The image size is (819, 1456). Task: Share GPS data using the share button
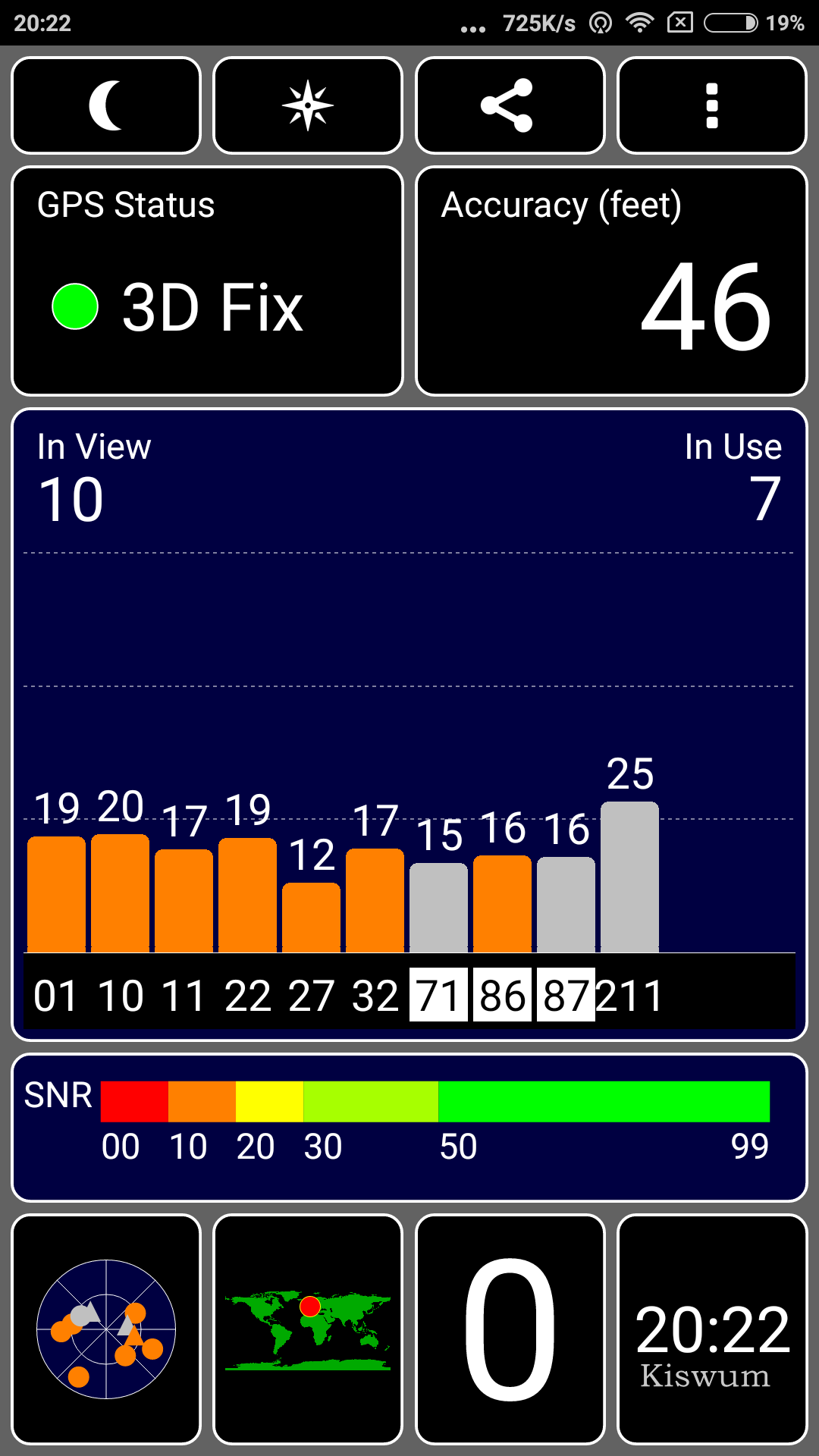[510, 105]
